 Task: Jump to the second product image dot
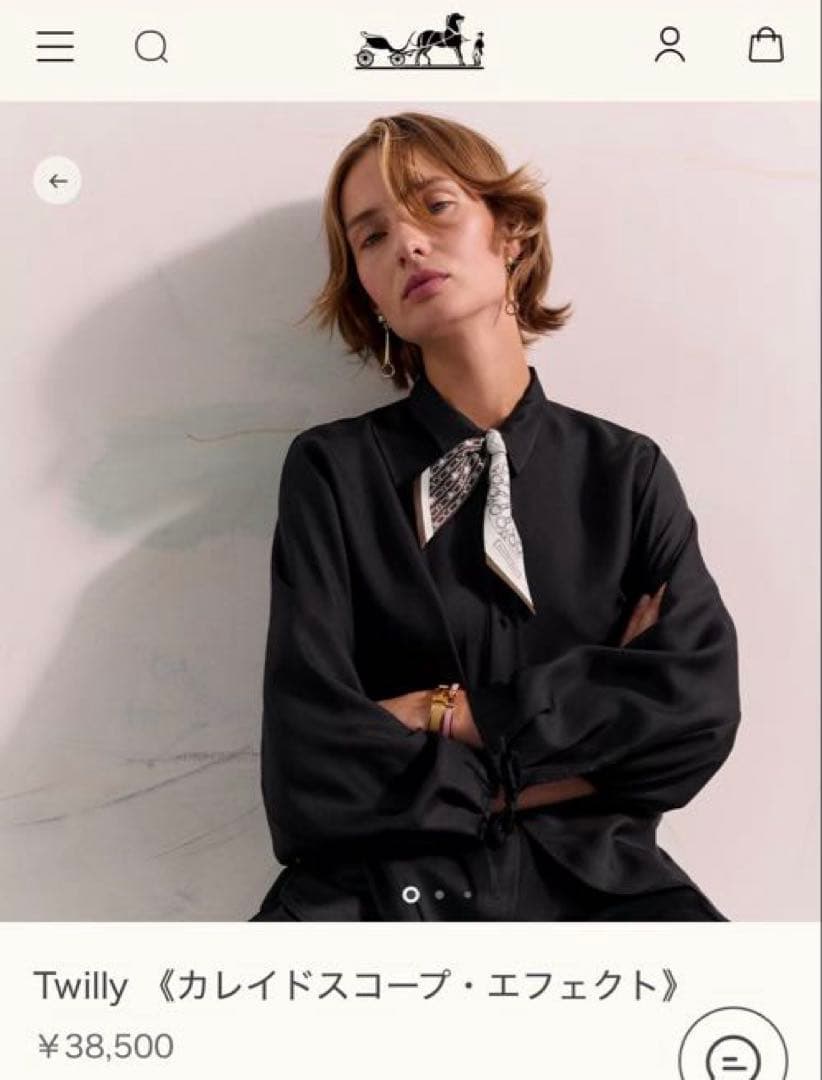click(x=439, y=894)
